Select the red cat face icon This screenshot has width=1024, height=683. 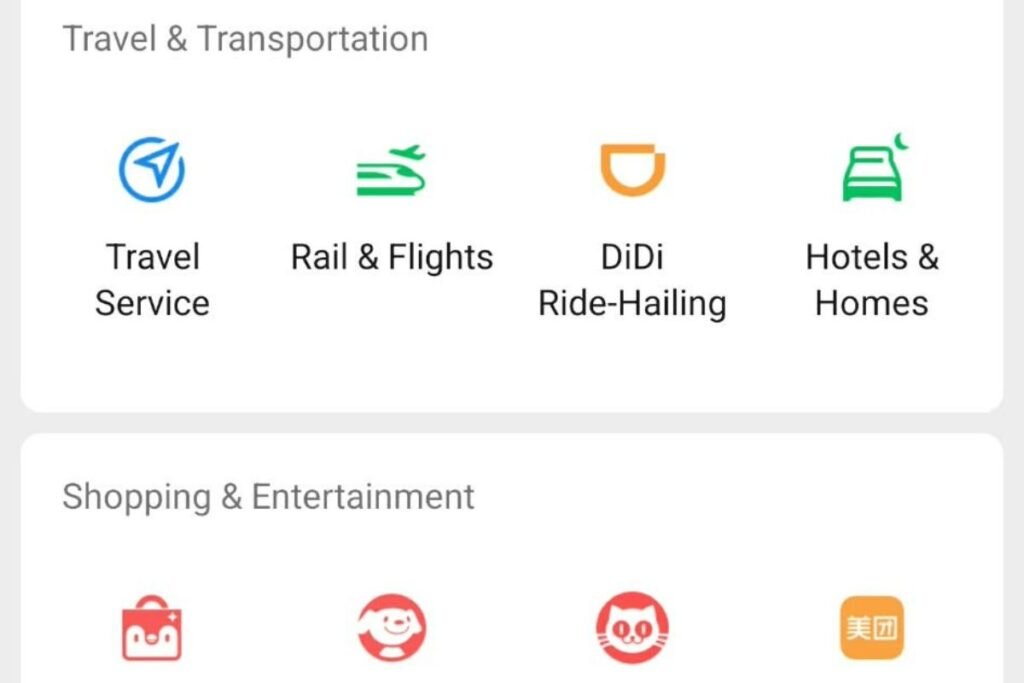coord(632,629)
